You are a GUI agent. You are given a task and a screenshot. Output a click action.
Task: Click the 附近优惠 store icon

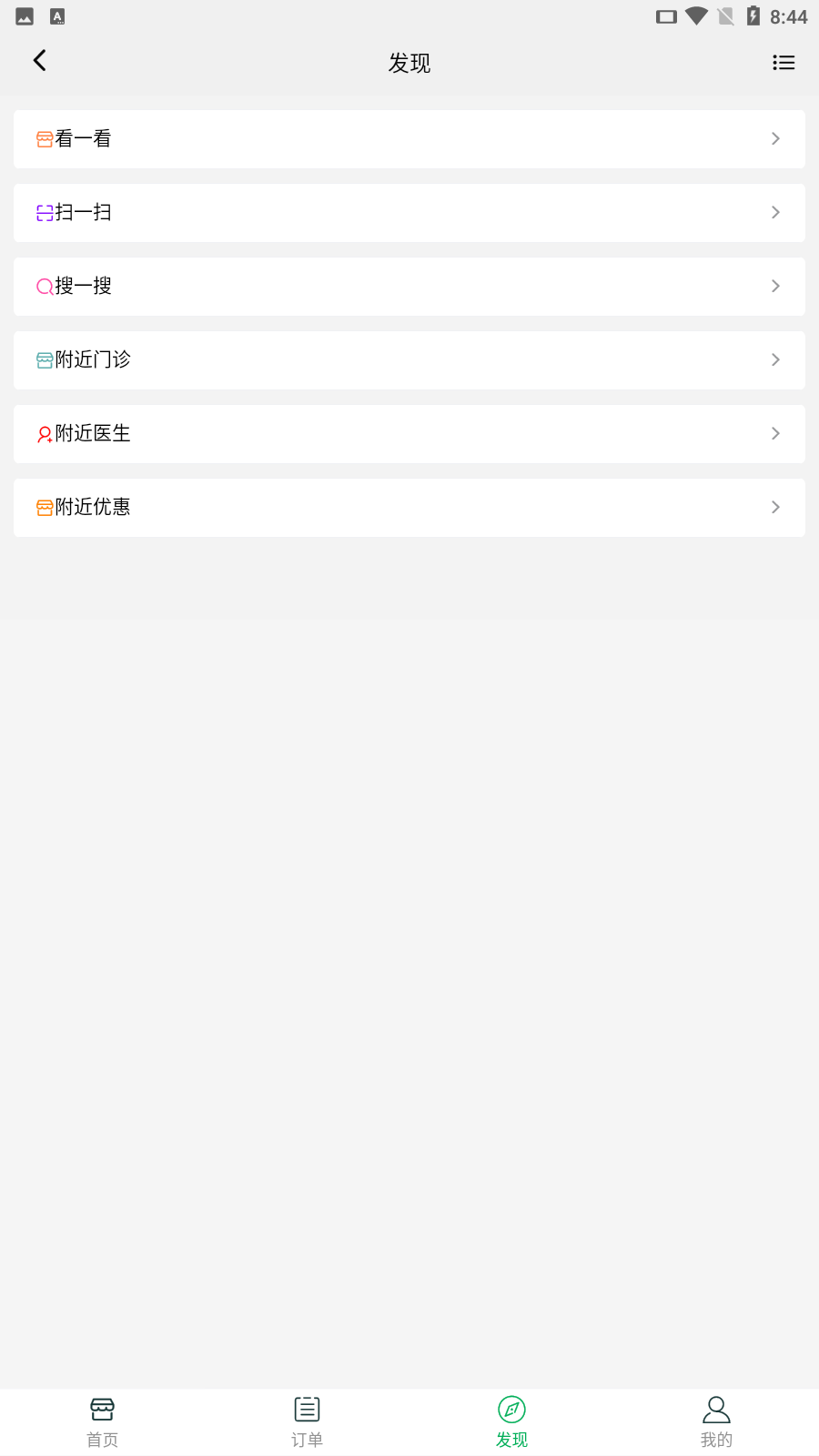pyautogui.click(x=43, y=507)
